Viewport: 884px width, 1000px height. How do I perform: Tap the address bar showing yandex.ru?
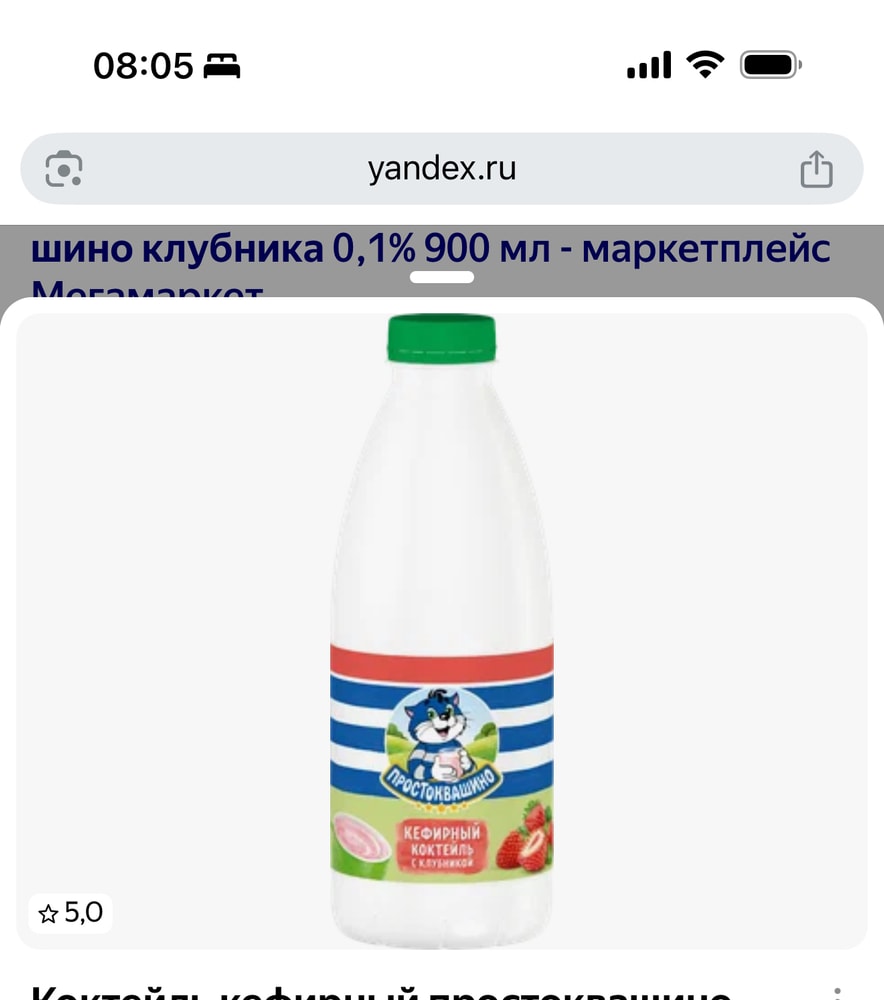click(x=442, y=169)
